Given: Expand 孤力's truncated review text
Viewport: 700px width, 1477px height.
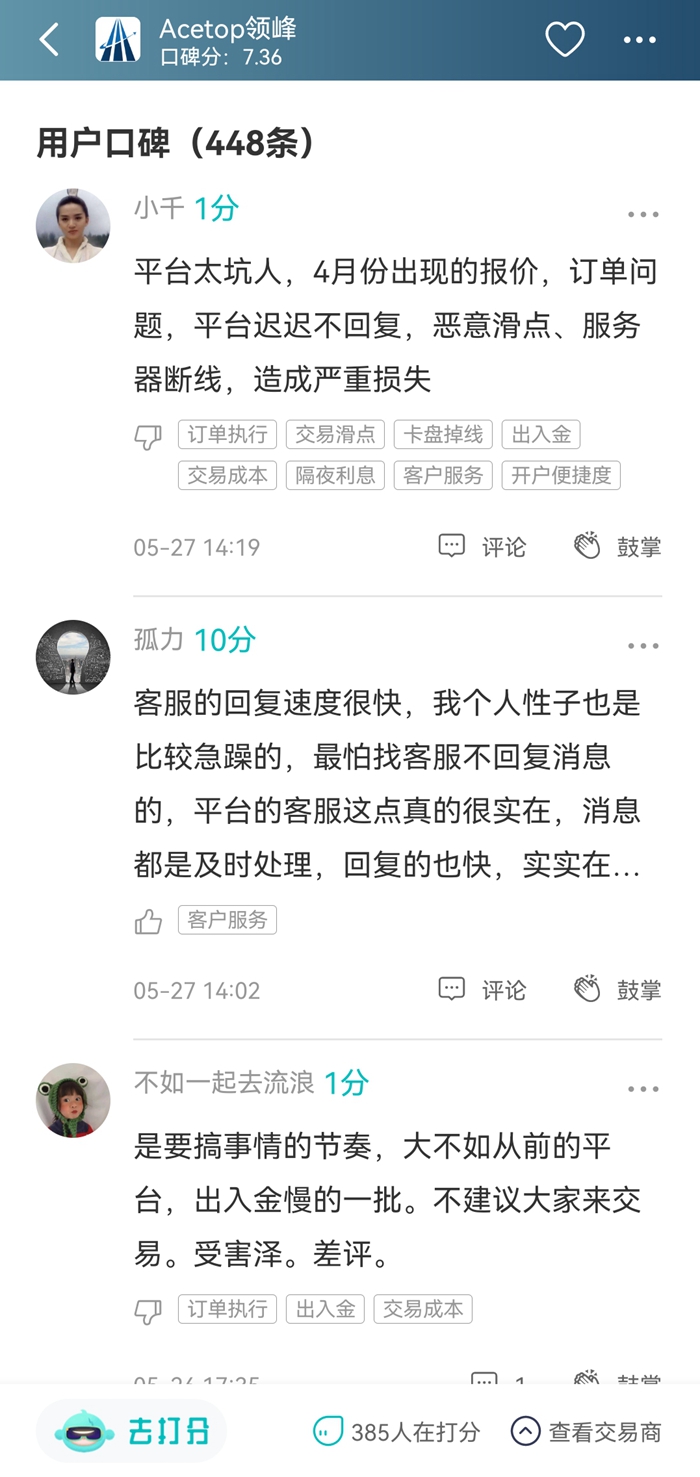Looking at the screenshot, I should [x=625, y=866].
